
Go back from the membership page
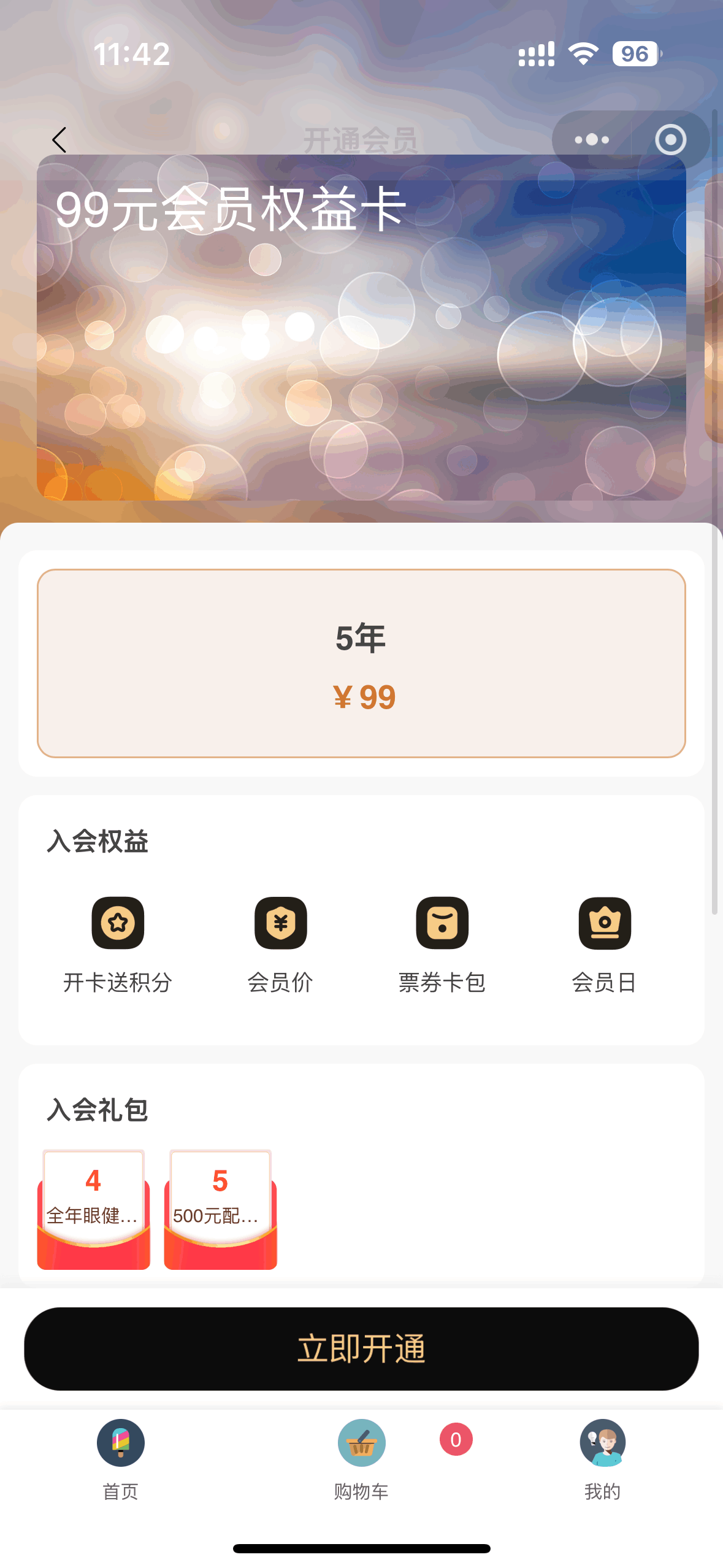click(x=59, y=140)
